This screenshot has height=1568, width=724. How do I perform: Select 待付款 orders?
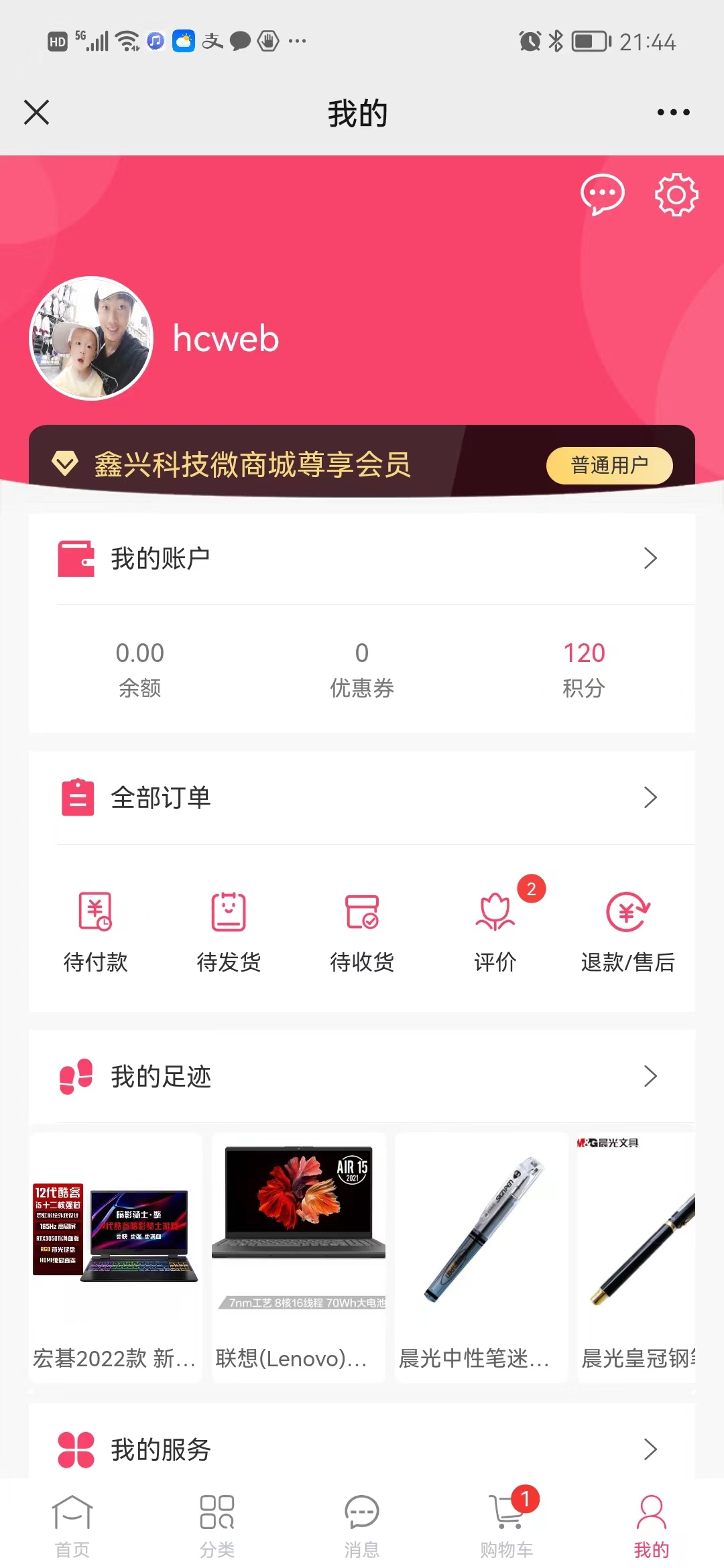click(95, 931)
